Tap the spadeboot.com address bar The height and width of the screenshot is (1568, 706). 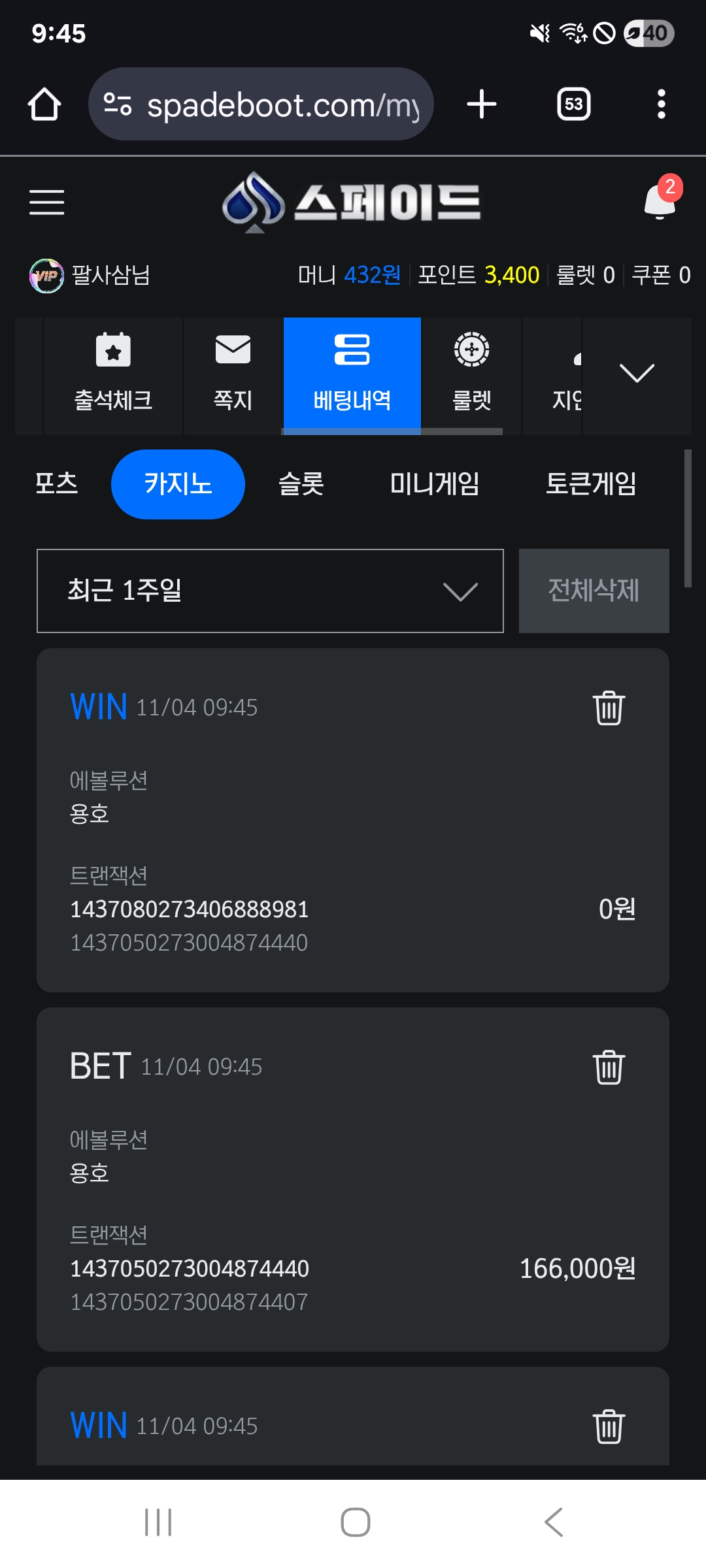tap(261, 105)
